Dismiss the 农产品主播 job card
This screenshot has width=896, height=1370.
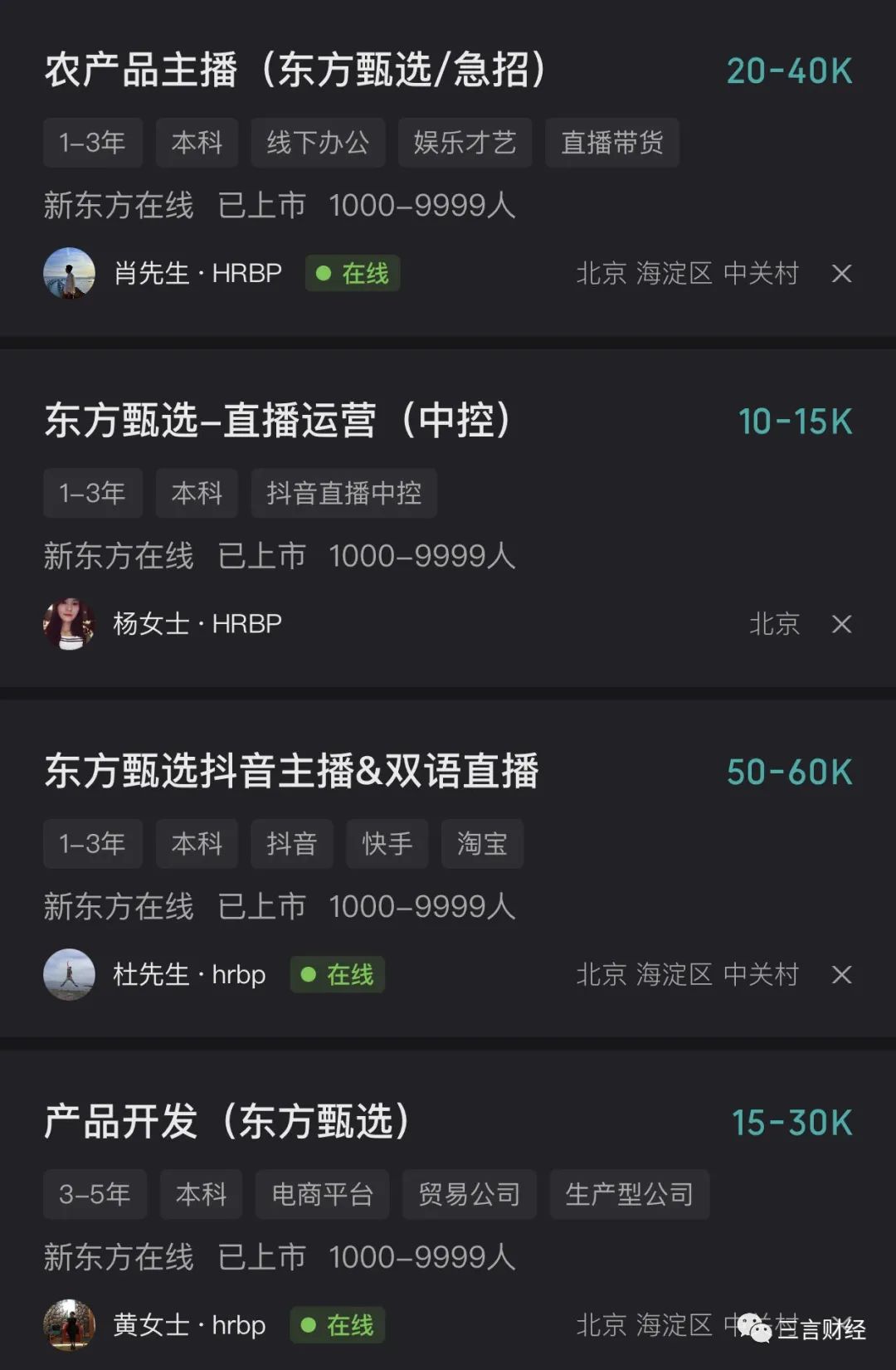click(841, 274)
